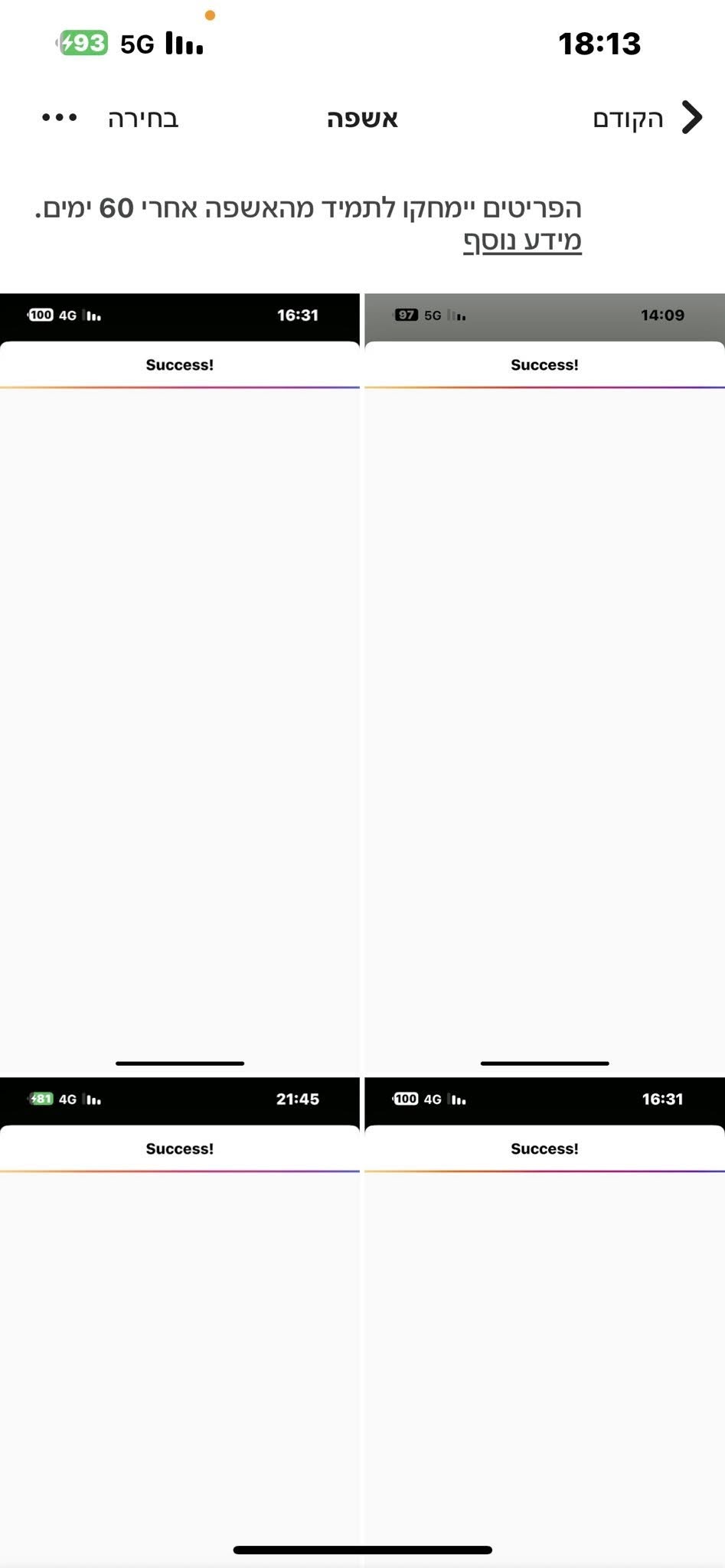Open the three-dot more options menu

[x=60, y=118]
